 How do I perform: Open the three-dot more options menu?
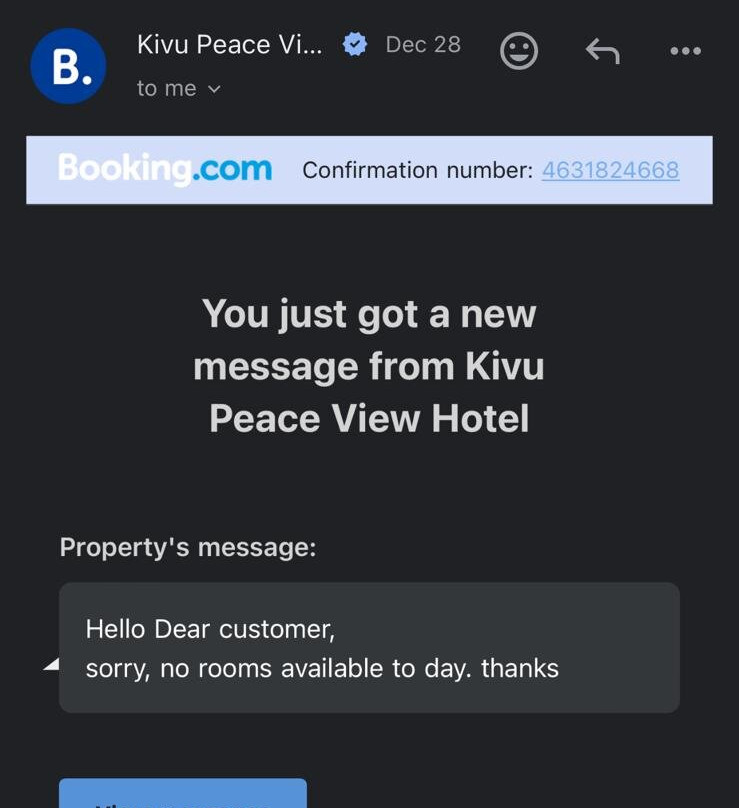pyautogui.click(x=684, y=49)
